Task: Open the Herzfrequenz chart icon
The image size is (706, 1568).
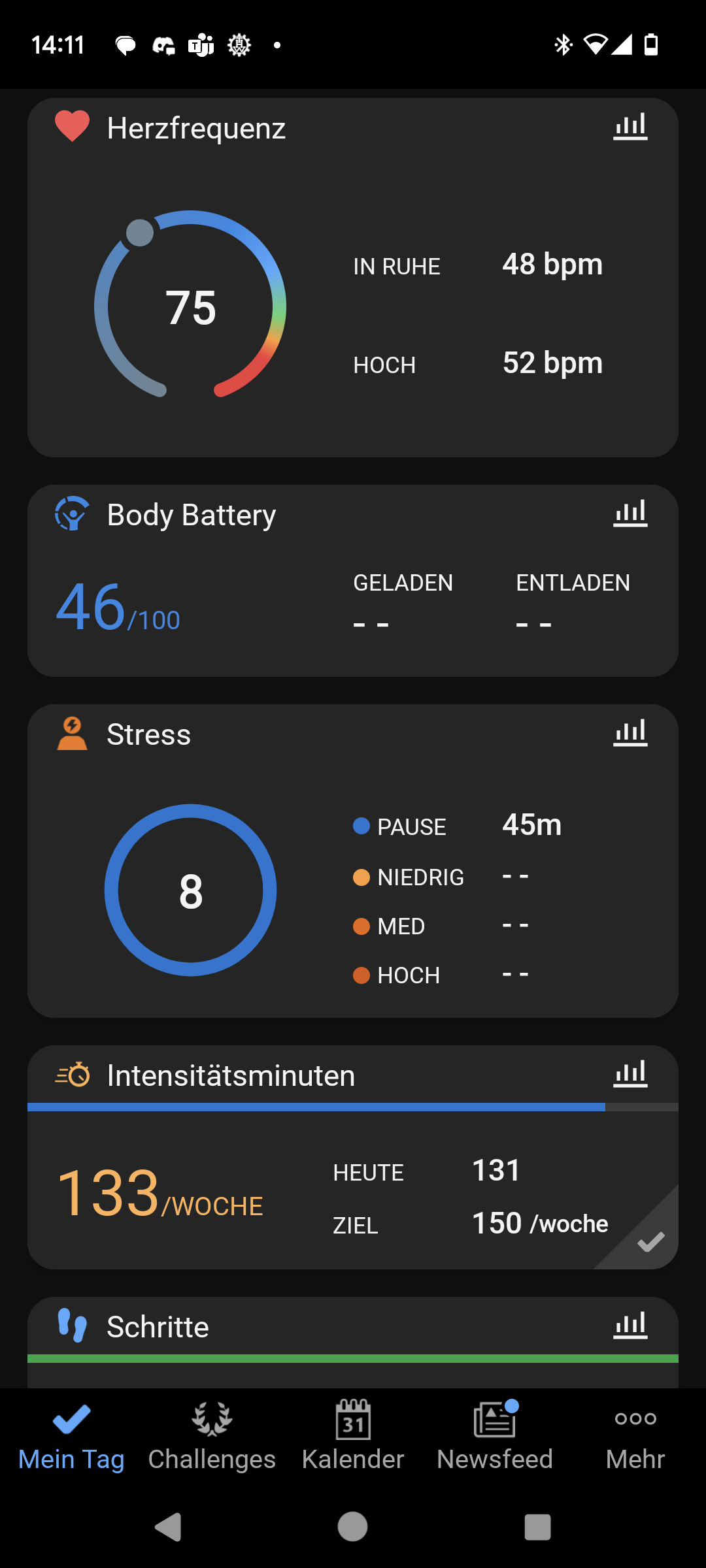Action: 630,127
